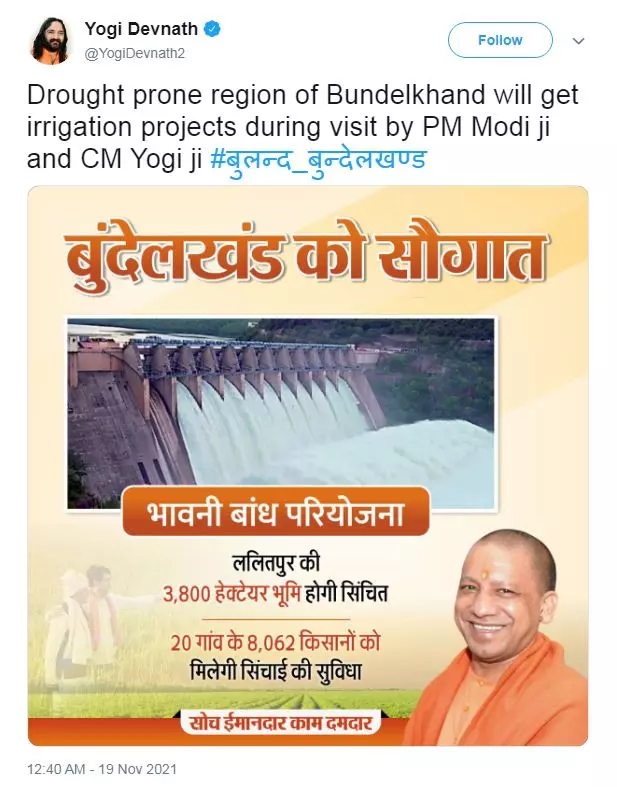This screenshot has width=617, height=787.
Task: Open the #बुलन्द_बुन्देलखण्ड hashtag
Action: (319, 159)
